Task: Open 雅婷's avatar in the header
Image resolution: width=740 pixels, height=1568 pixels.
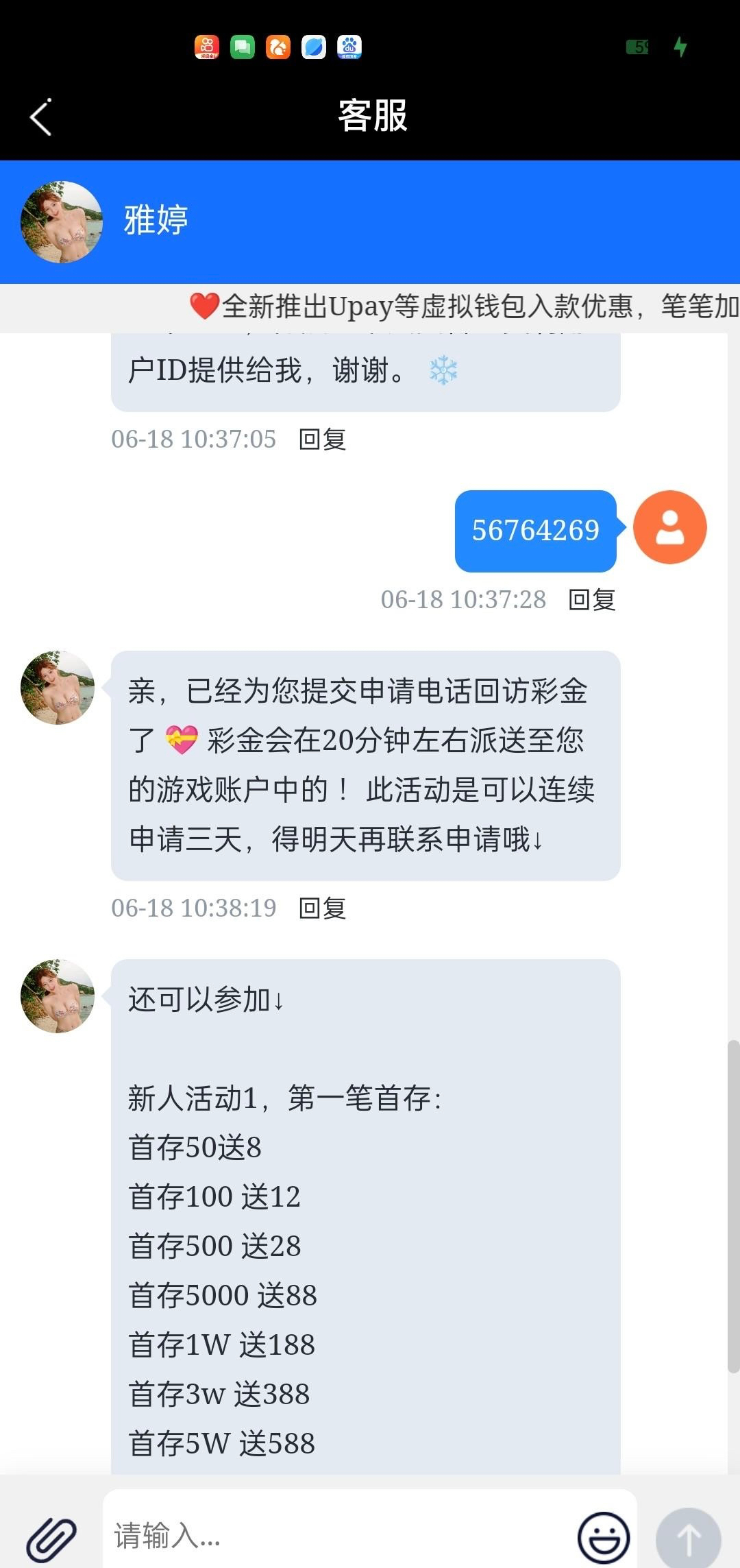Action: [x=62, y=222]
